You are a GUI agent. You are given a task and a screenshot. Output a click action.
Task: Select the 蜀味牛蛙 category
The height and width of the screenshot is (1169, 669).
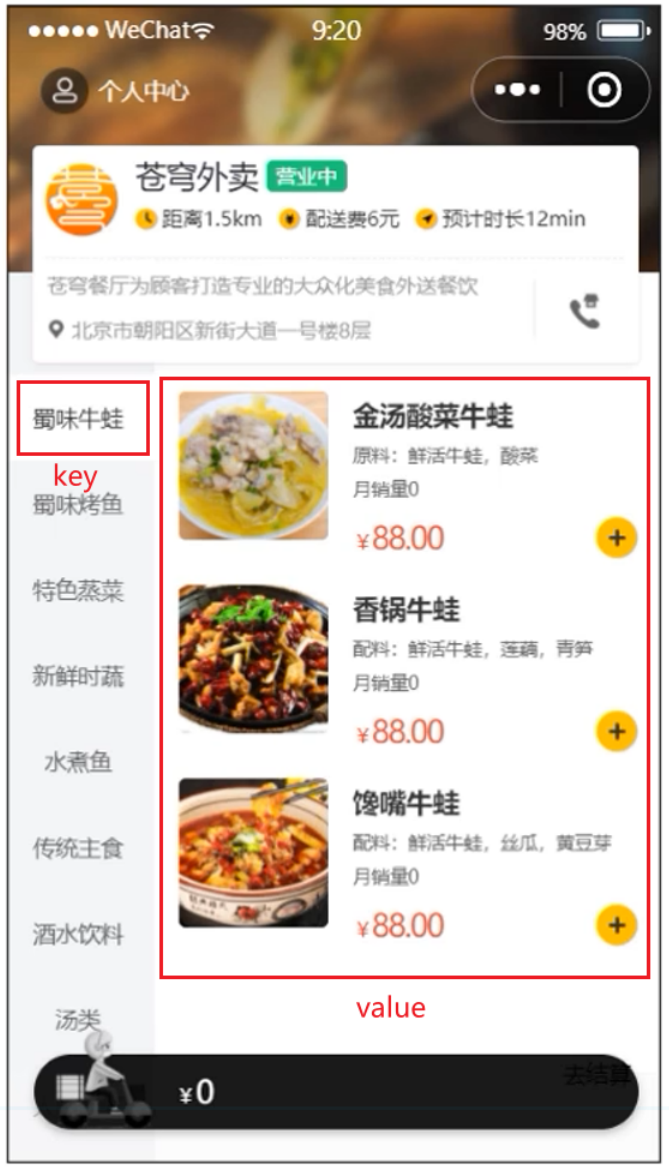[x=78, y=419]
